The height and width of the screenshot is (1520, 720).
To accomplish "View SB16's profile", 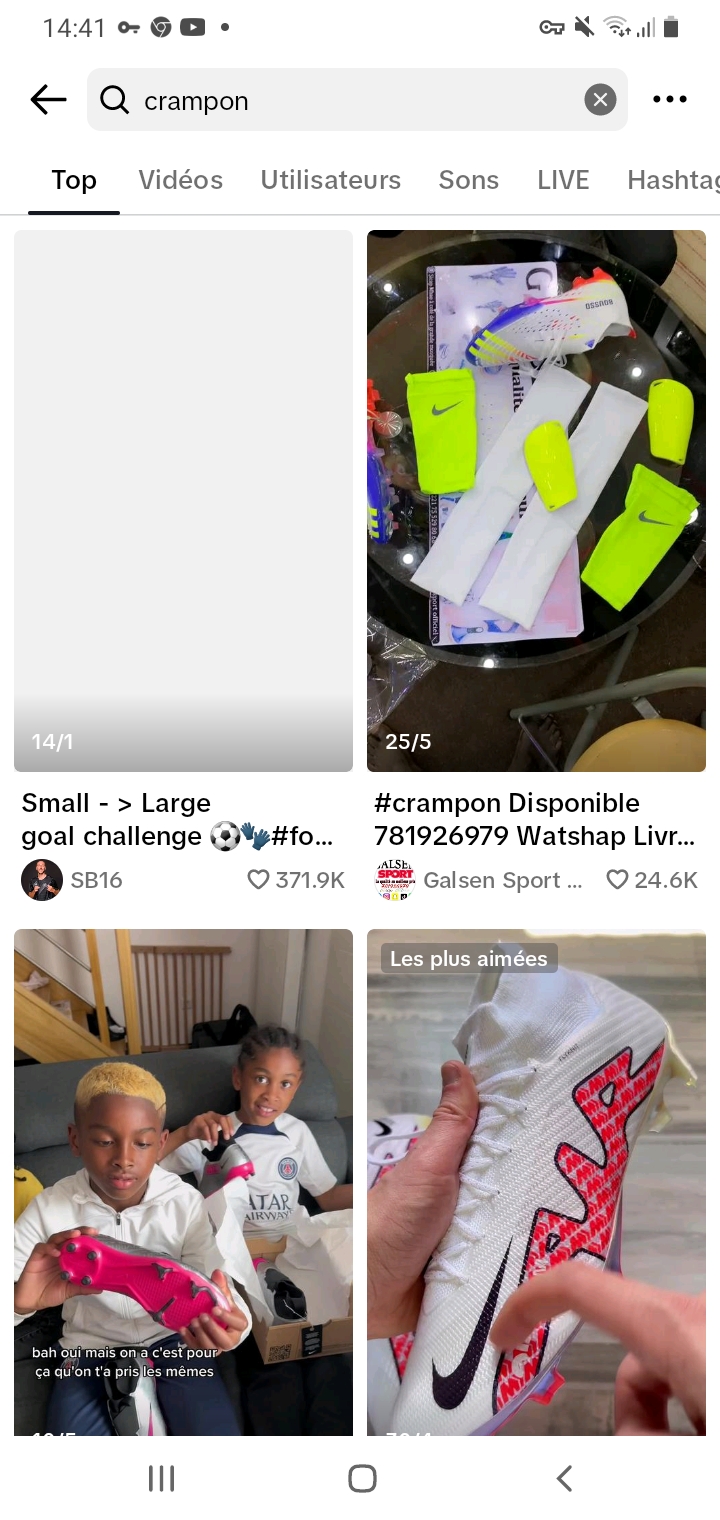I will (x=42, y=880).
